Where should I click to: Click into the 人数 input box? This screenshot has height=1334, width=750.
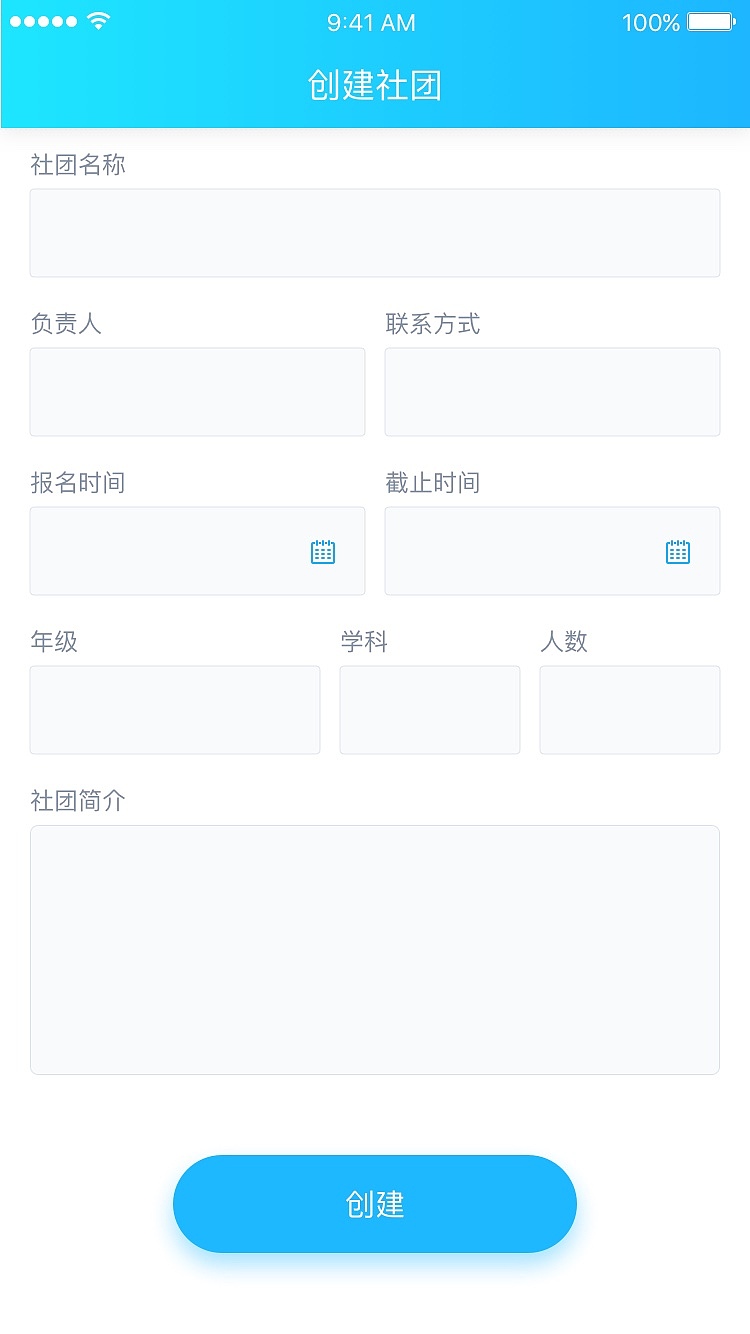[629, 709]
